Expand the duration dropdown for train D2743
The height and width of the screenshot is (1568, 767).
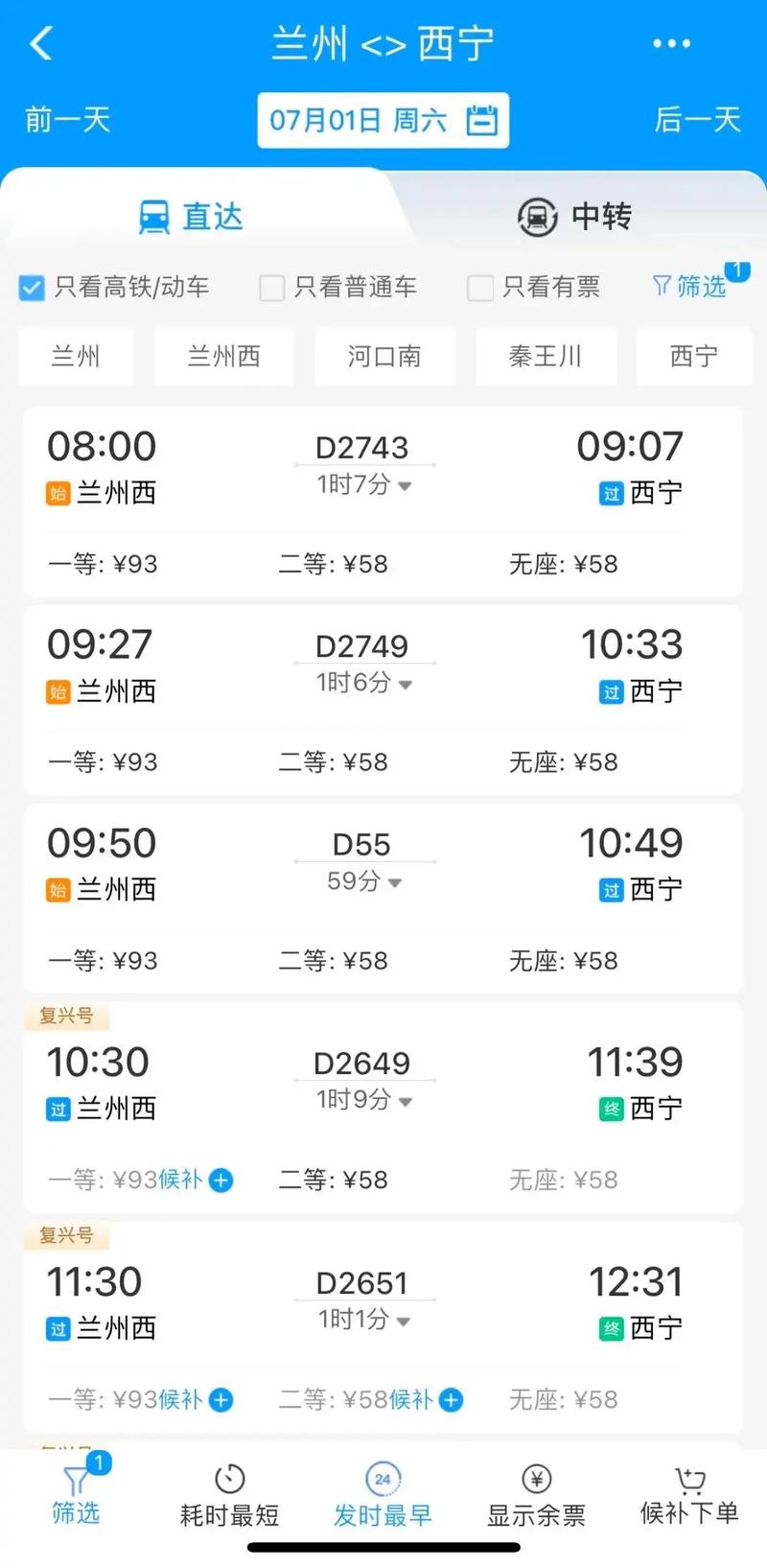pyautogui.click(x=407, y=487)
